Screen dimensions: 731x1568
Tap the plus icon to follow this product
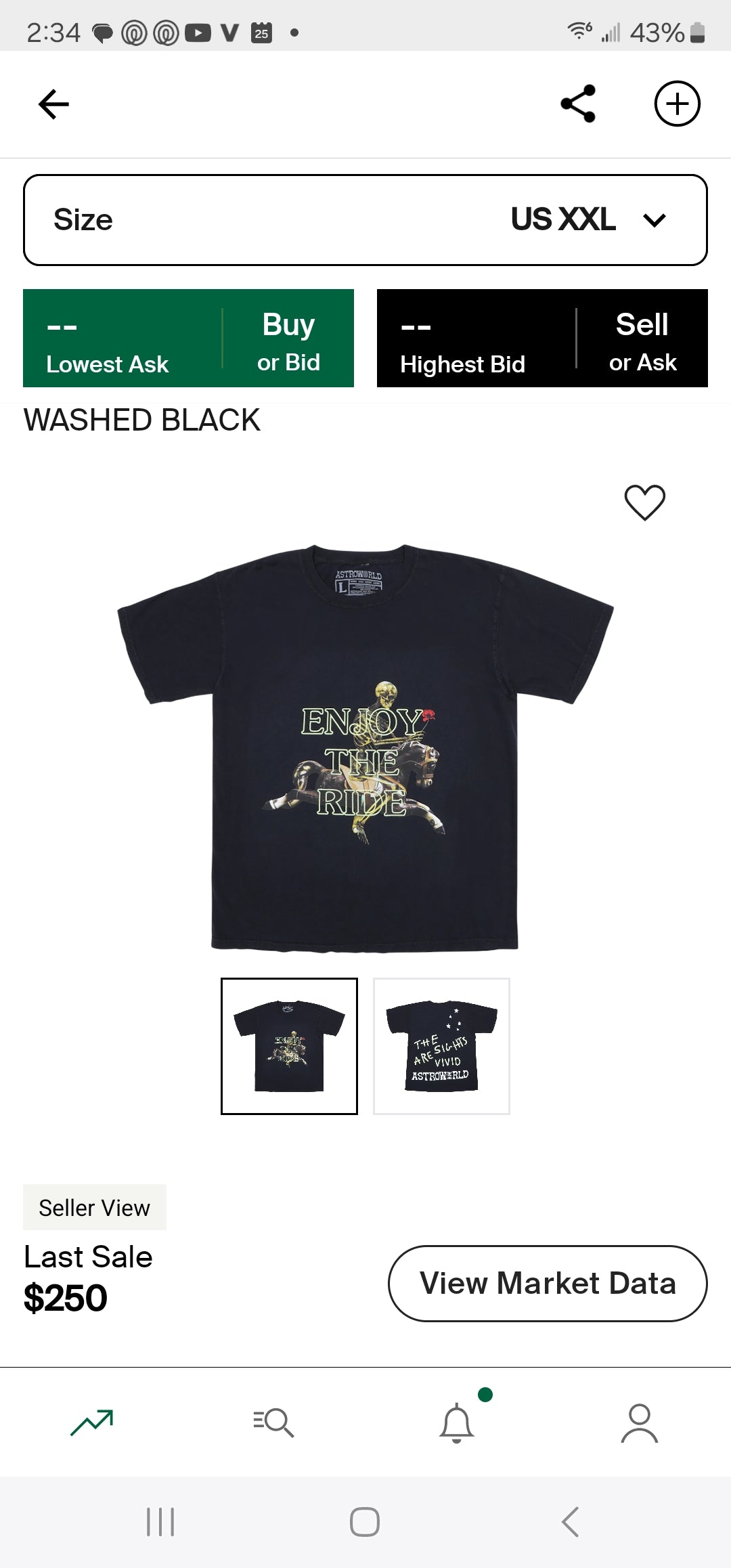point(677,104)
